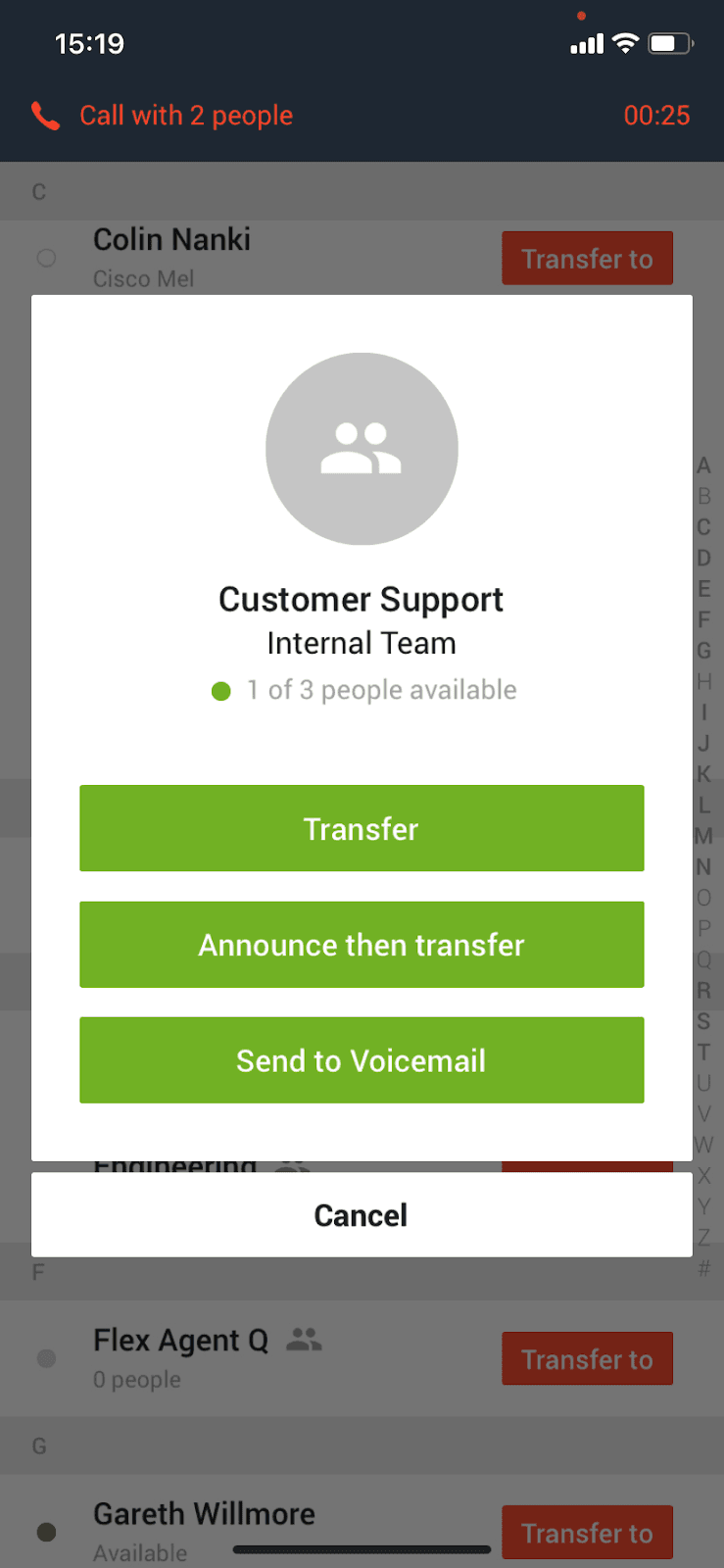The image size is (724, 1568).
Task: Choose Announce then transfer
Action: click(x=362, y=945)
